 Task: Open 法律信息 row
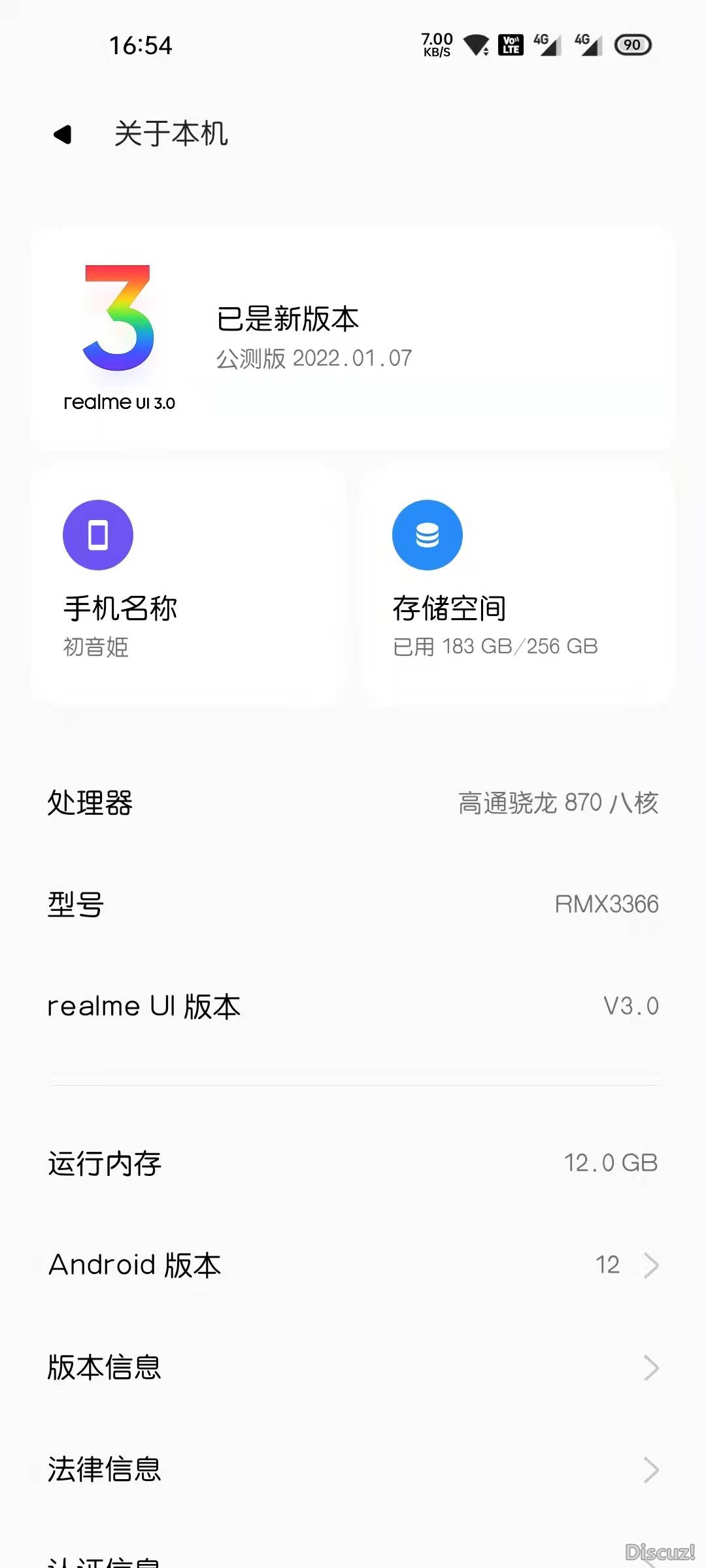(353, 1469)
